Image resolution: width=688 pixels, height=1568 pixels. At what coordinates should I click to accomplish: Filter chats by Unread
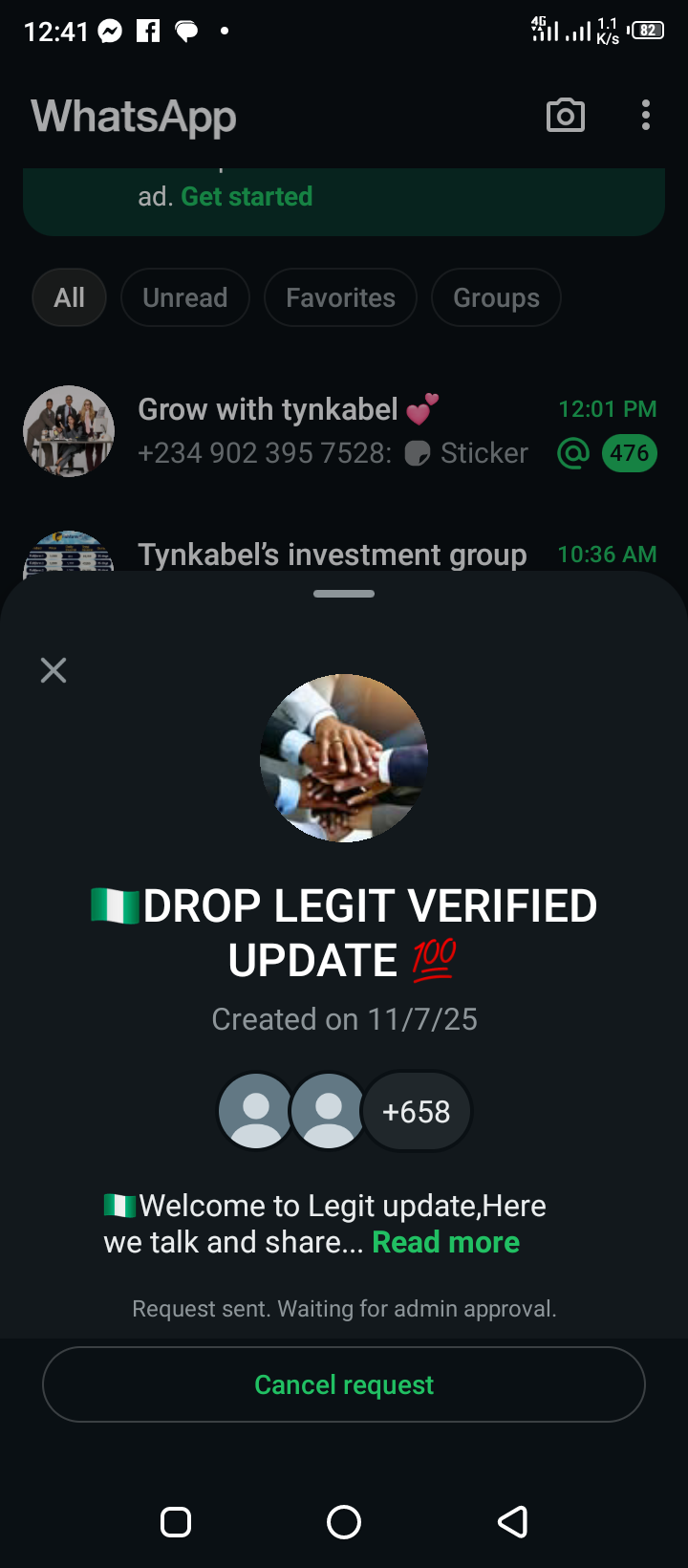(185, 298)
